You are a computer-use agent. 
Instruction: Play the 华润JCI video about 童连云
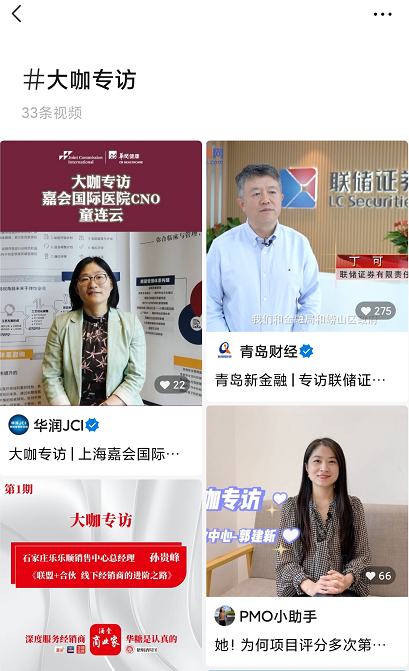[x=101, y=273]
